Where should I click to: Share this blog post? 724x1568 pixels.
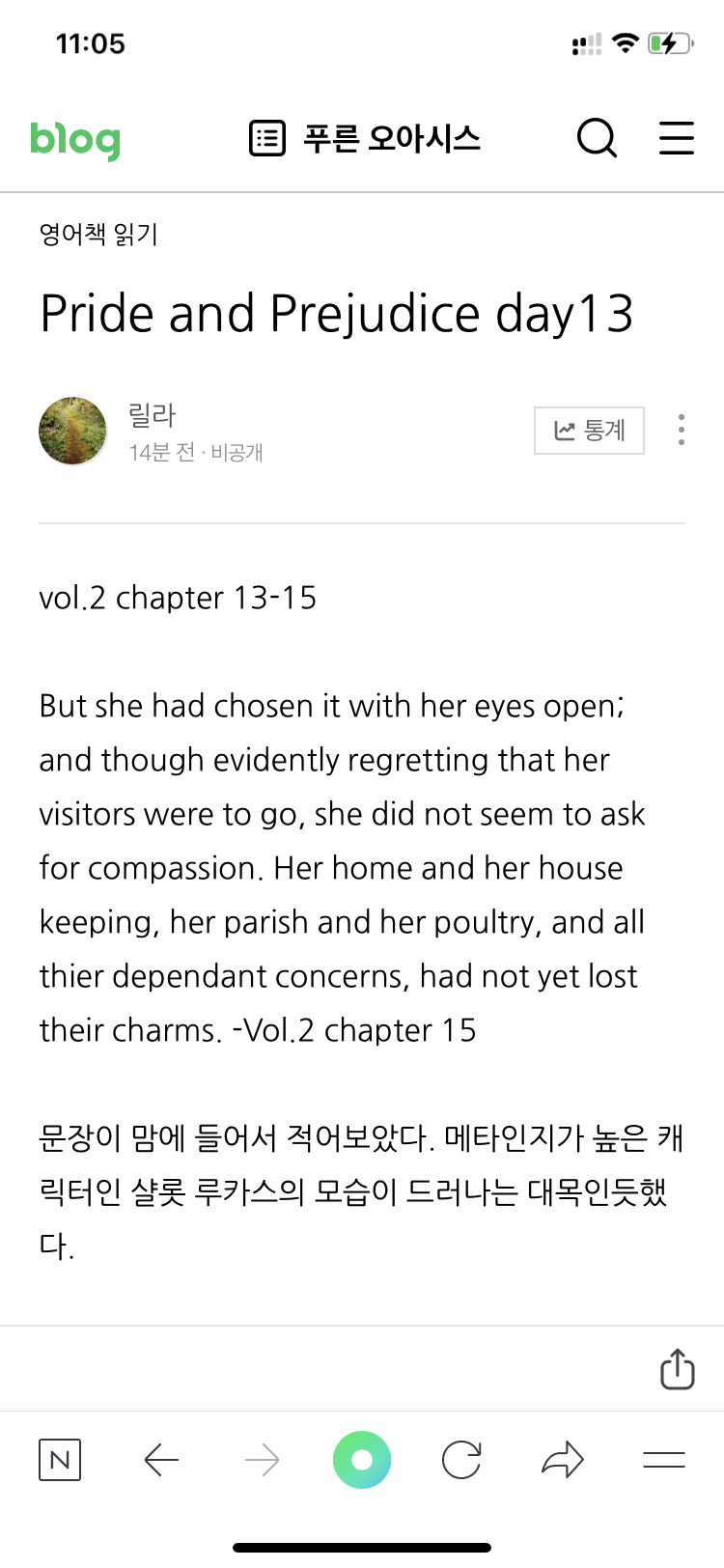pos(677,1369)
